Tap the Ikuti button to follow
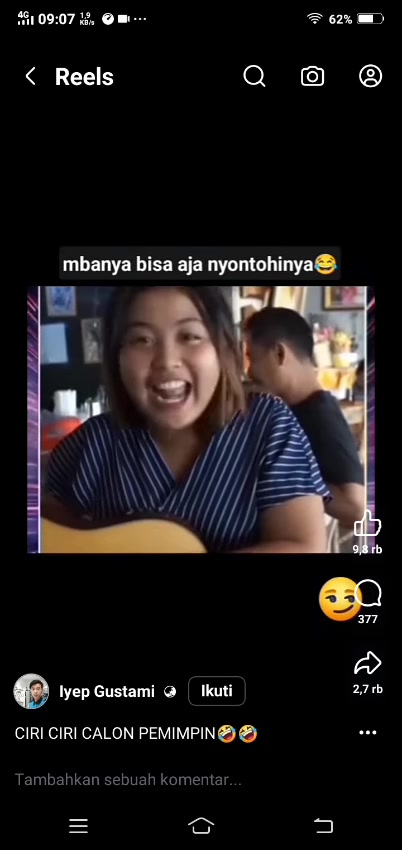This screenshot has width=402, height=850. pyautogui.click(x=217, y=691)
